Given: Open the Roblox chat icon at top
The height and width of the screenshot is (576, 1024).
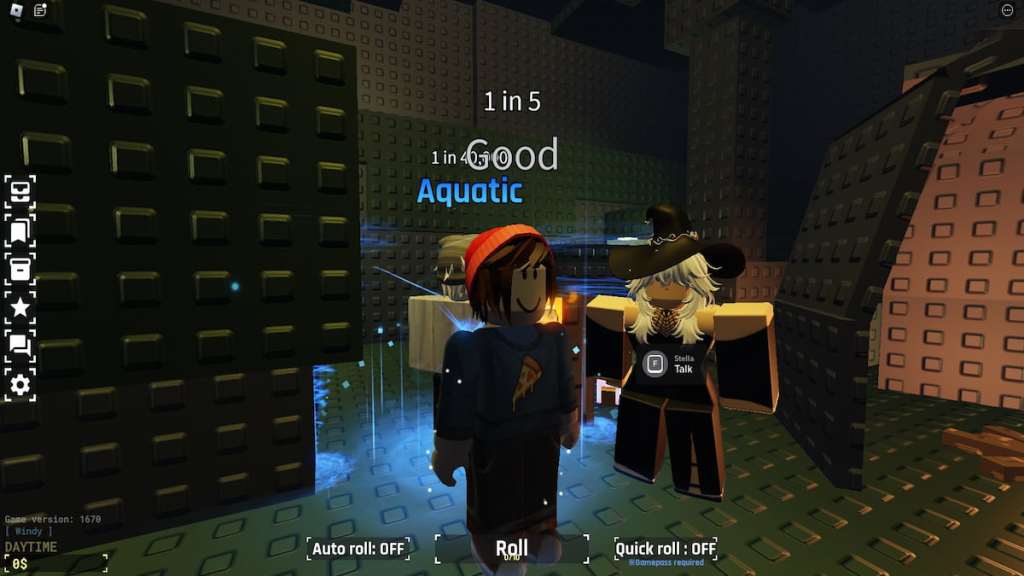Looking at the screenshot, I should 40,10.
